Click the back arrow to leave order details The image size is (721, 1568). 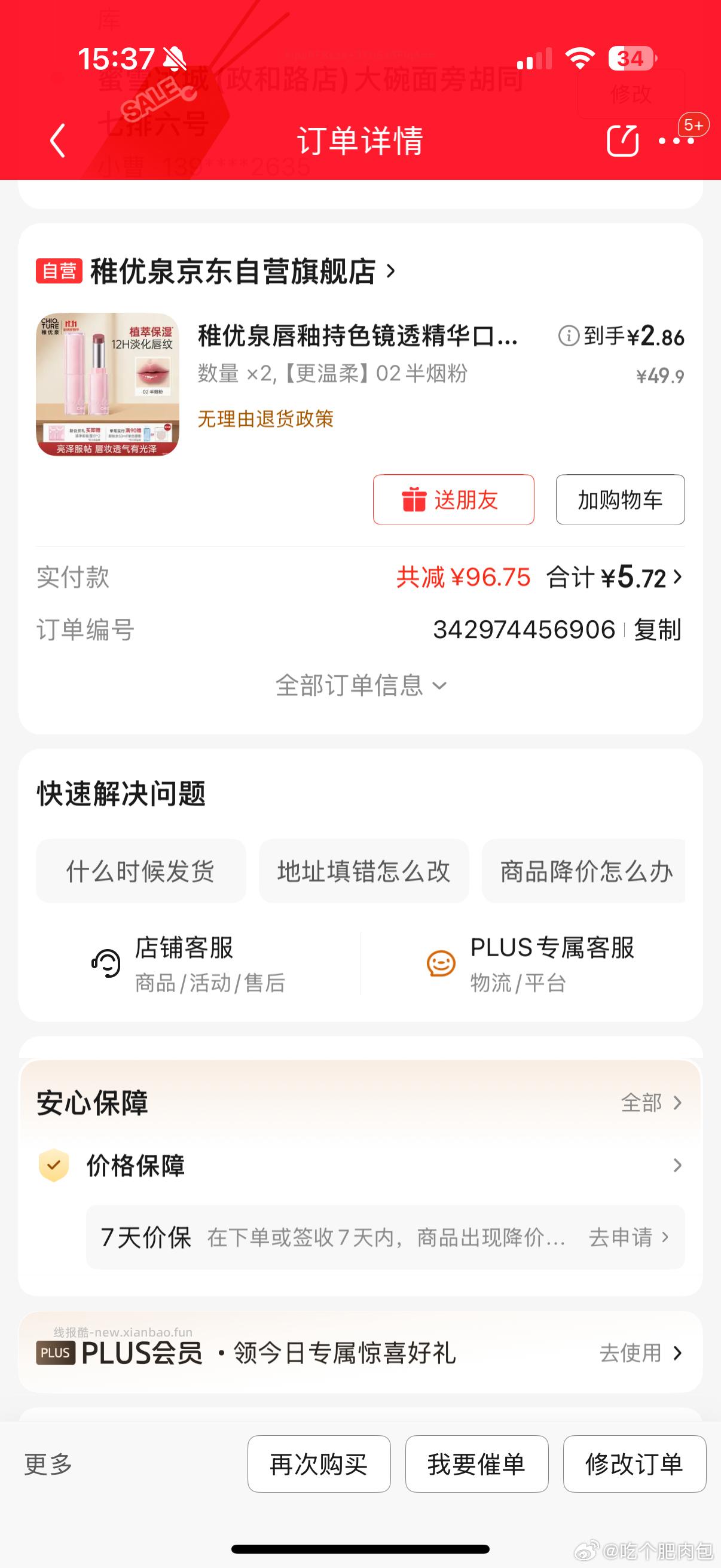(58, 141)
